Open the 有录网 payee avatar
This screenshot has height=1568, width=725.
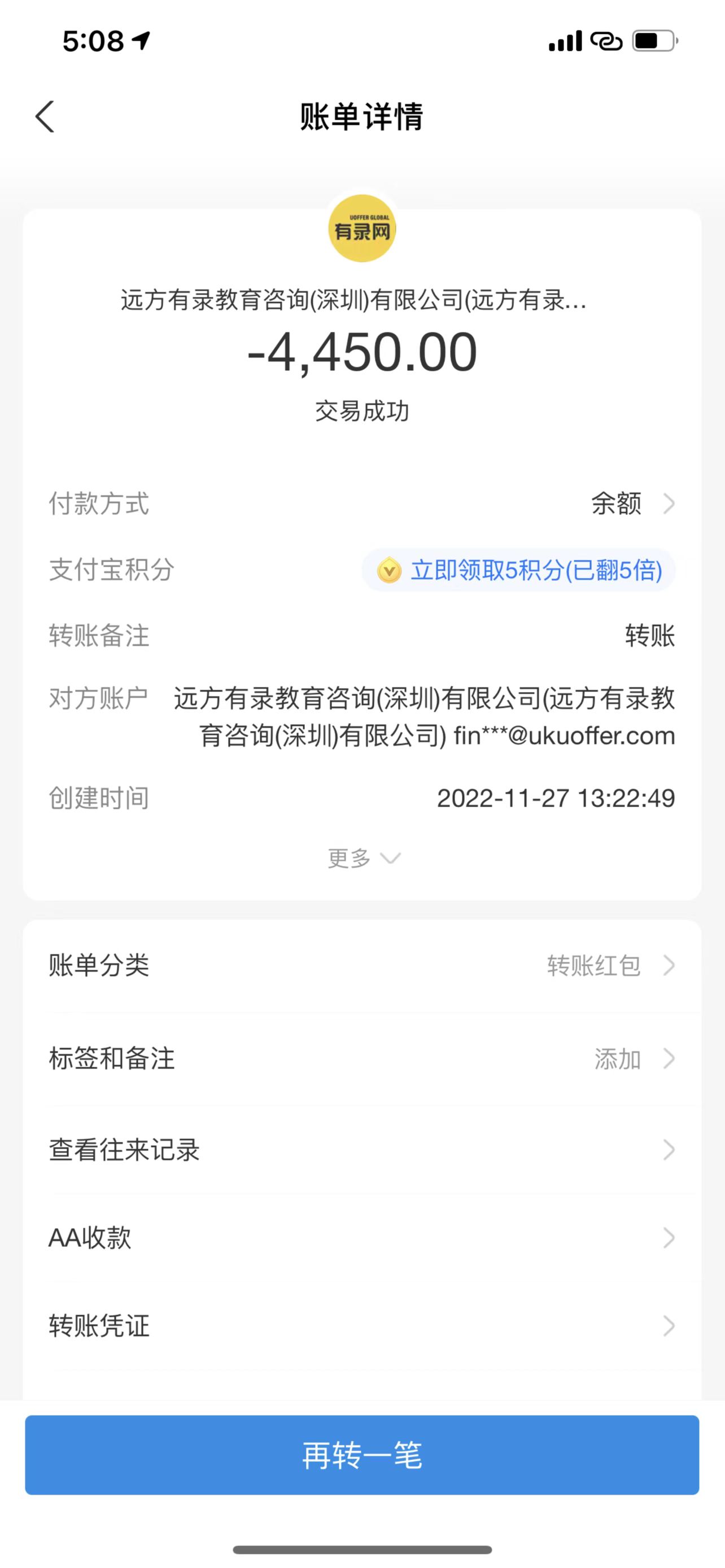click(x=362, y=229)
